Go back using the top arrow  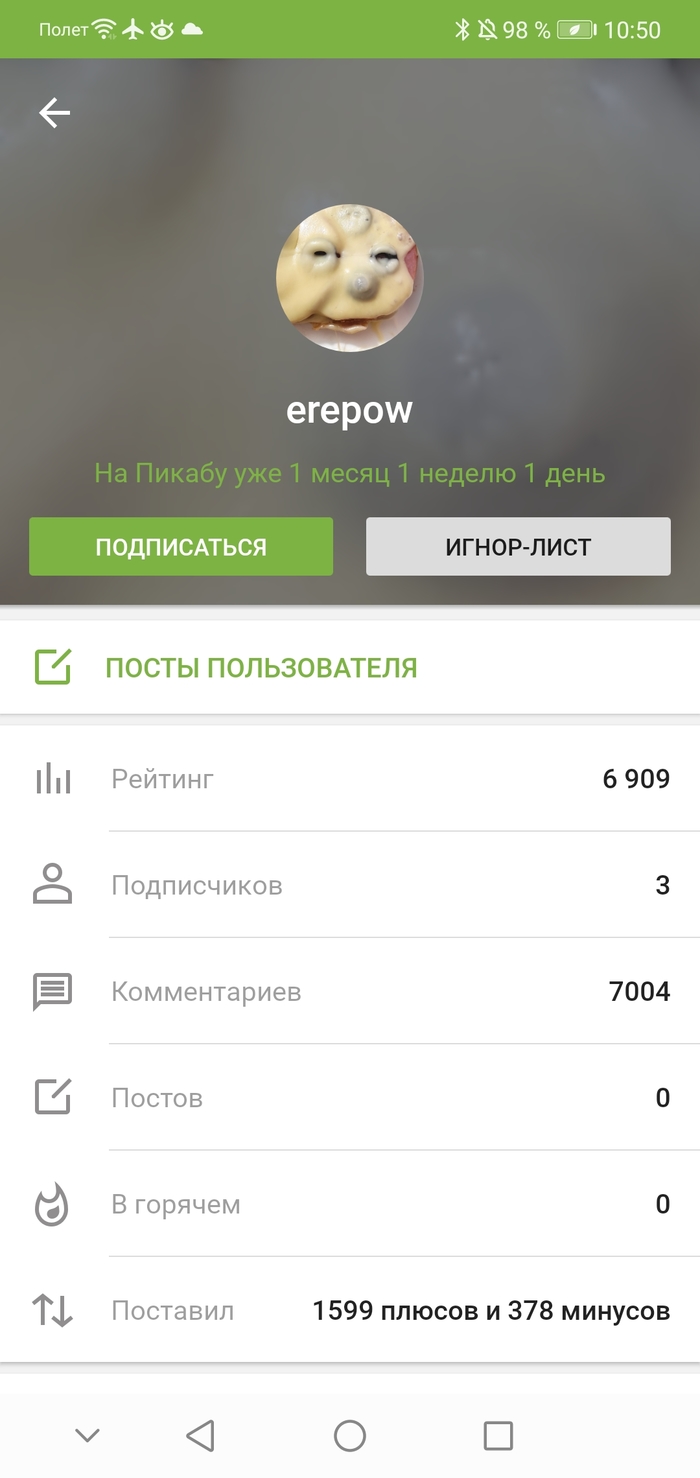55,113
